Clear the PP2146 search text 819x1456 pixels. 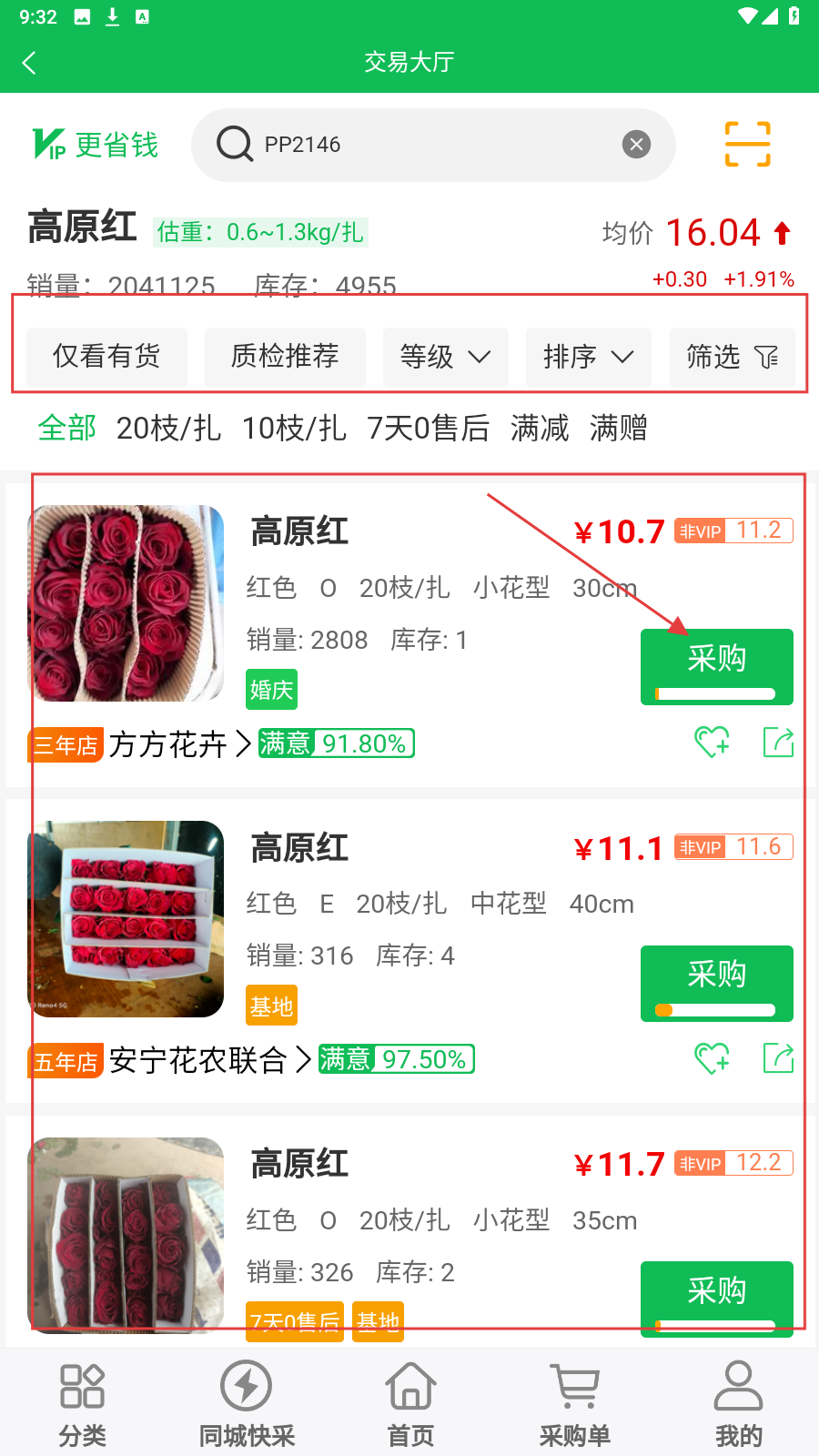click(x=636, y=144)
